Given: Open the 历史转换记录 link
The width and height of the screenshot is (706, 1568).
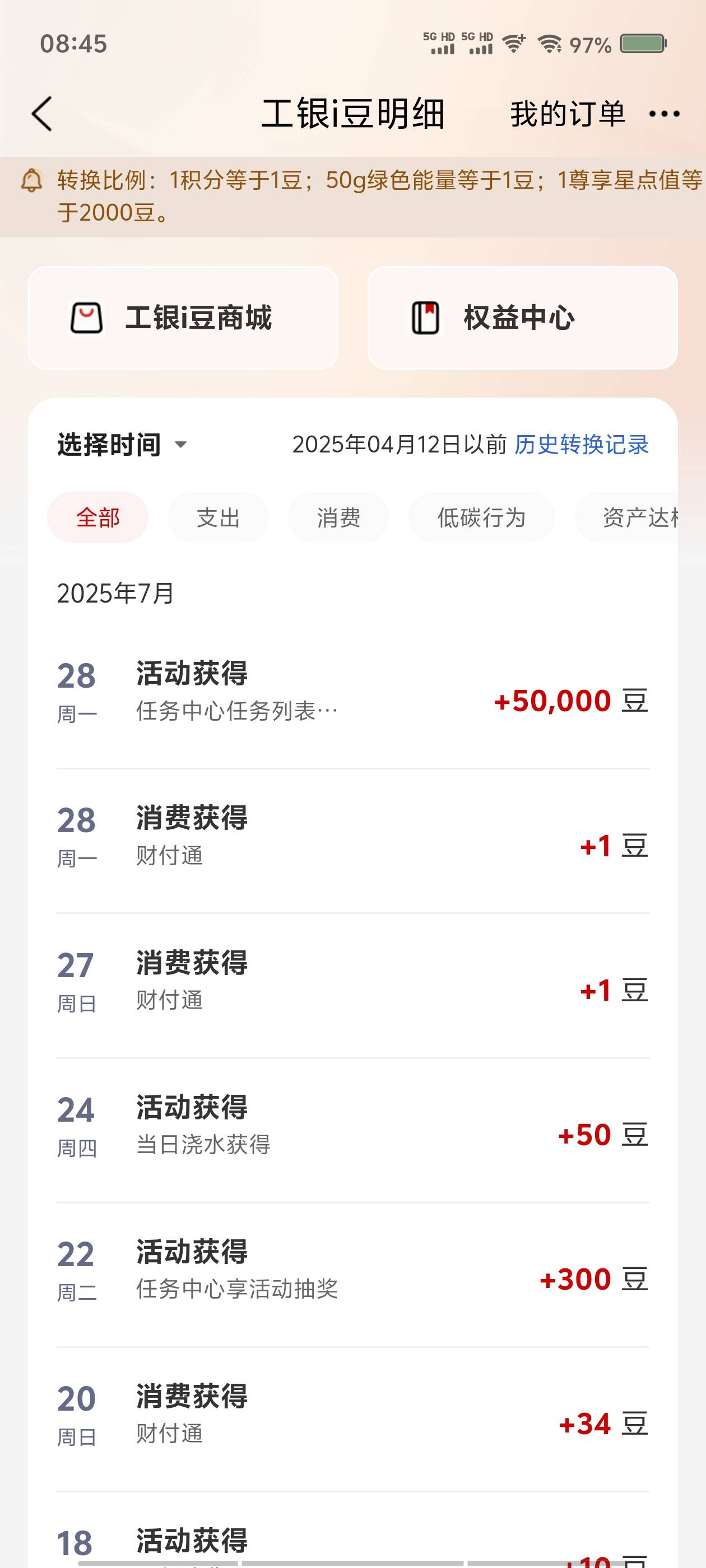Looking at the screenshot, I should 582,445.
